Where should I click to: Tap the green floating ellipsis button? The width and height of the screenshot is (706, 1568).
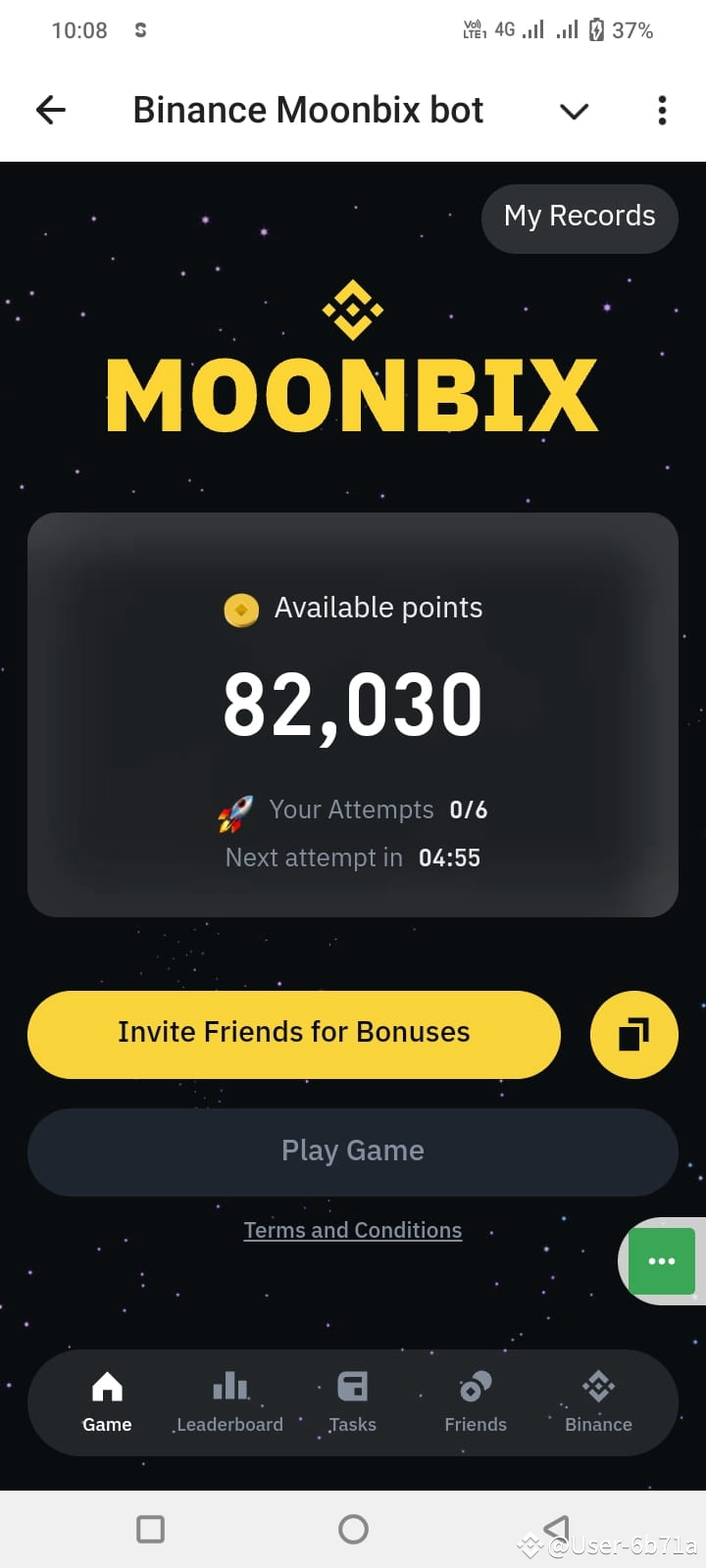click(x=662, y=1261)
